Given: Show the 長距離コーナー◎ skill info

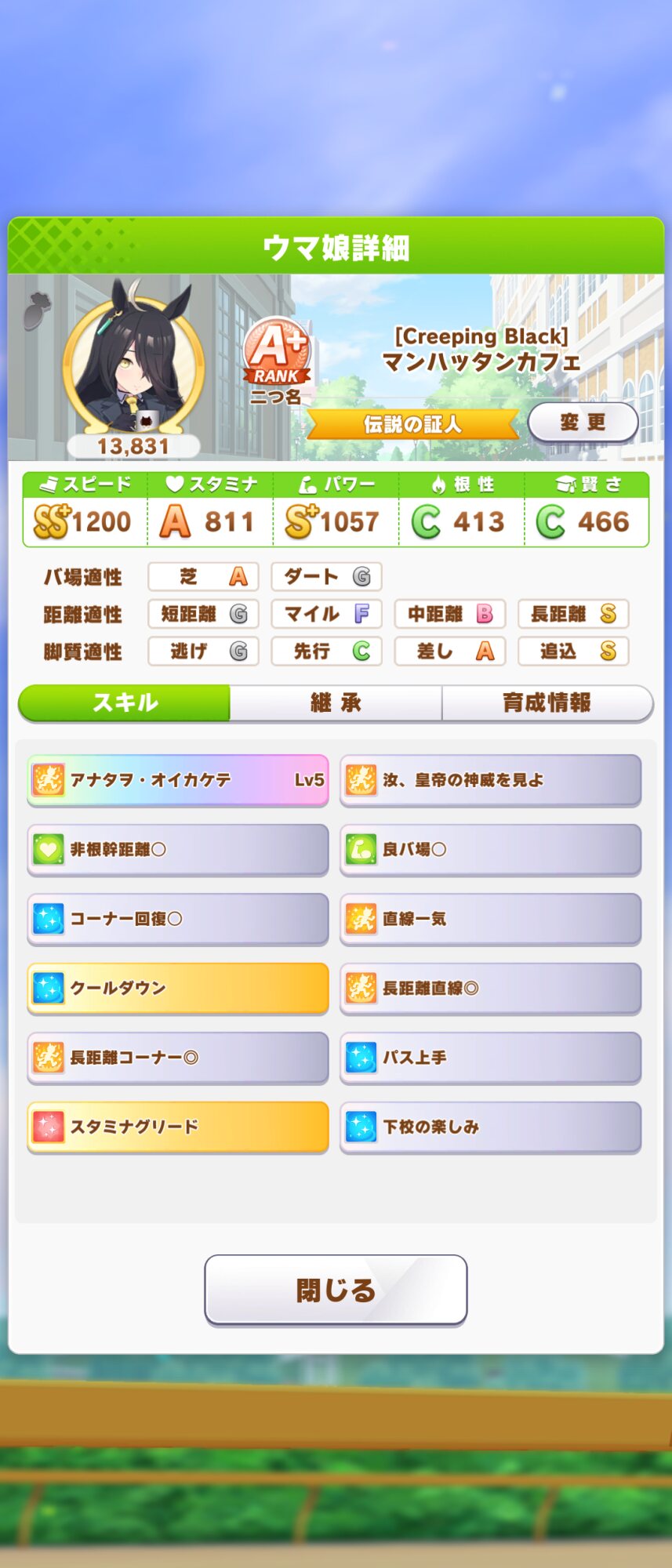Looking at the screenshot, I should [178, 1058].
